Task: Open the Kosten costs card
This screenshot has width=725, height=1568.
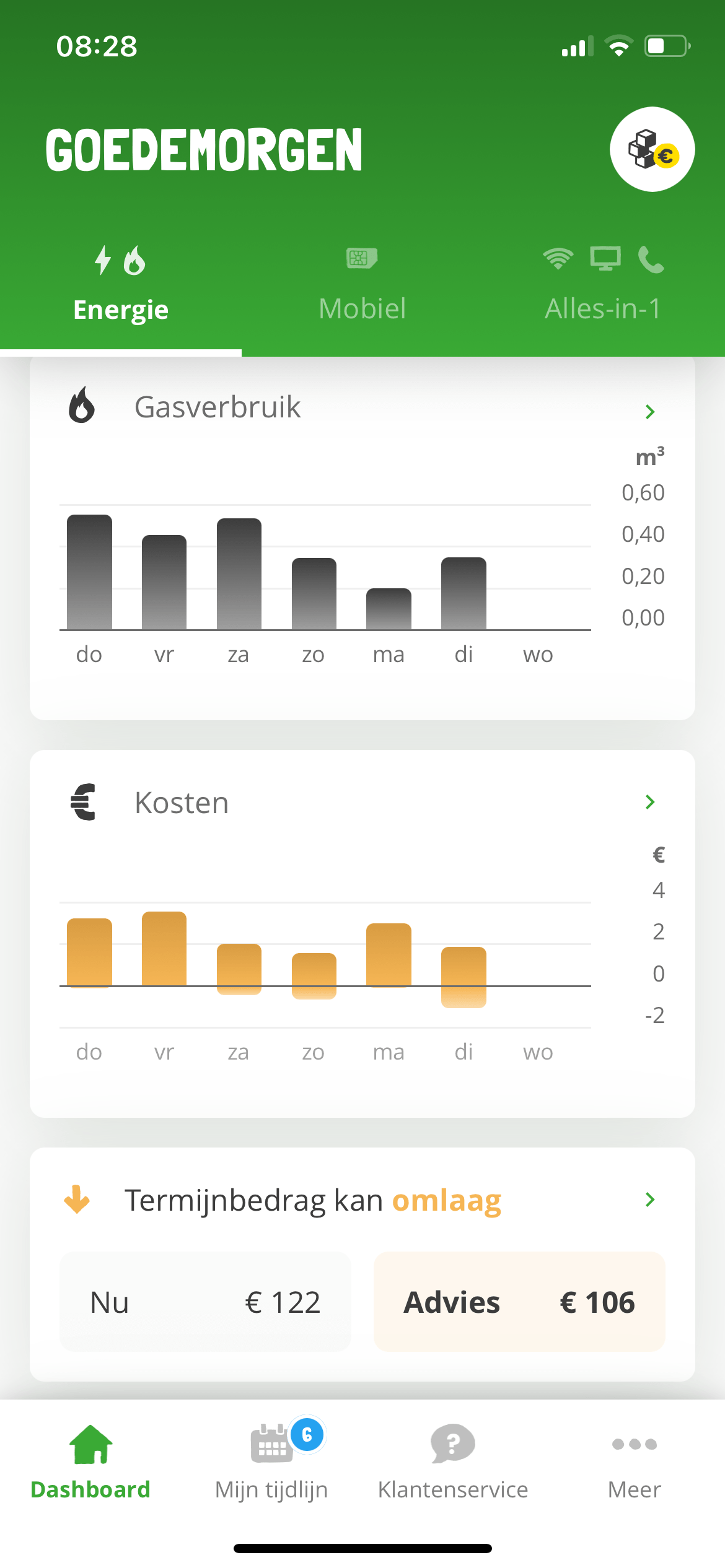Action: tap(362, 803)
